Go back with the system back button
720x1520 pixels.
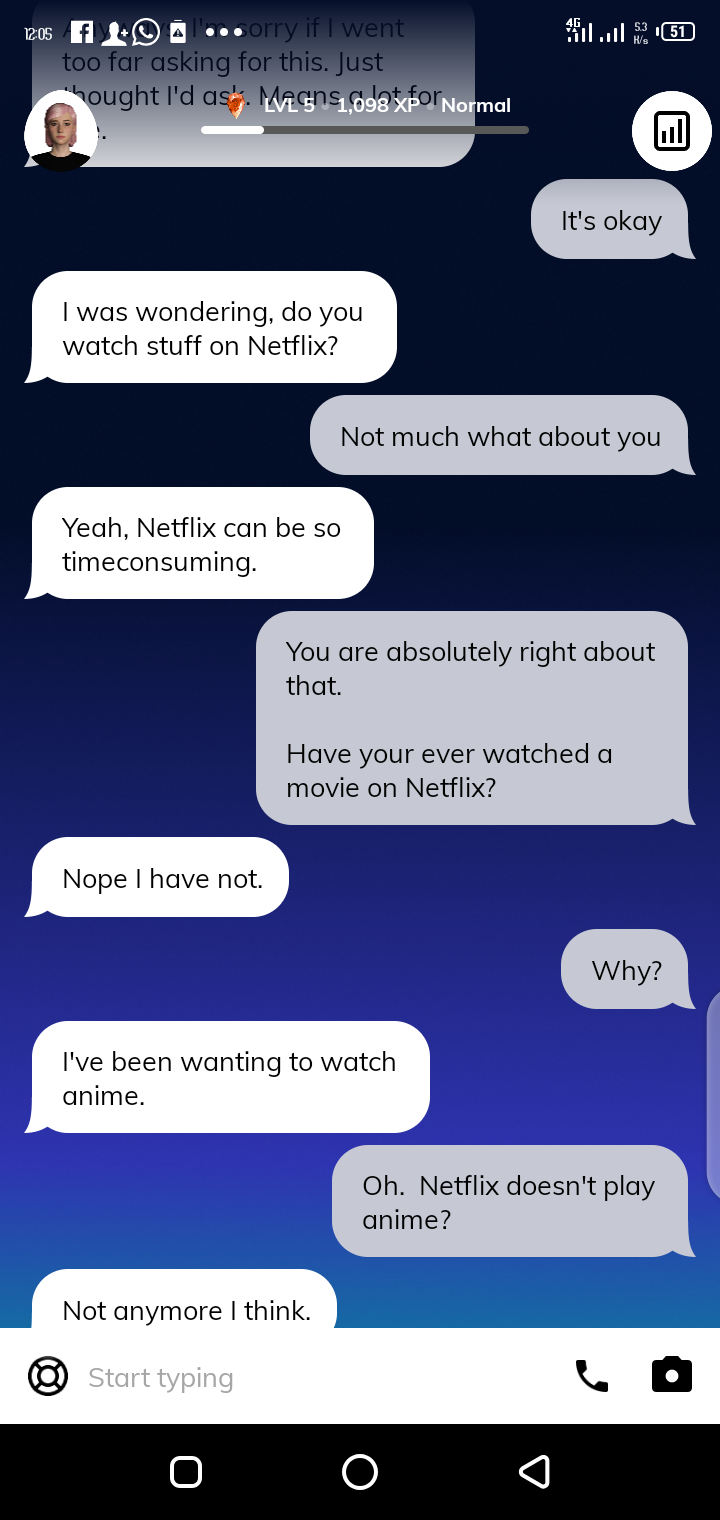[534, 1471]
